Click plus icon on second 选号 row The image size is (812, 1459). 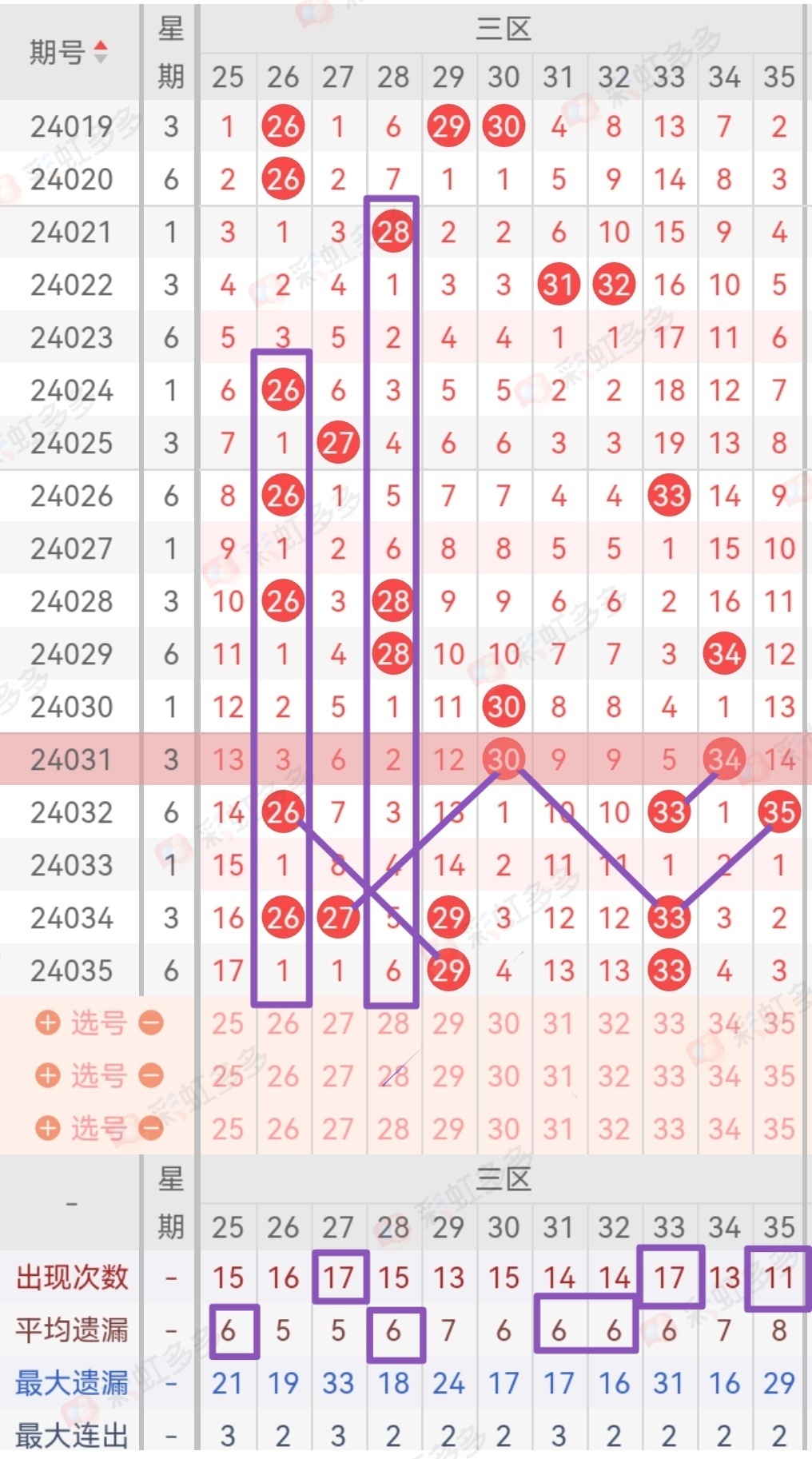coord(48,1077)
